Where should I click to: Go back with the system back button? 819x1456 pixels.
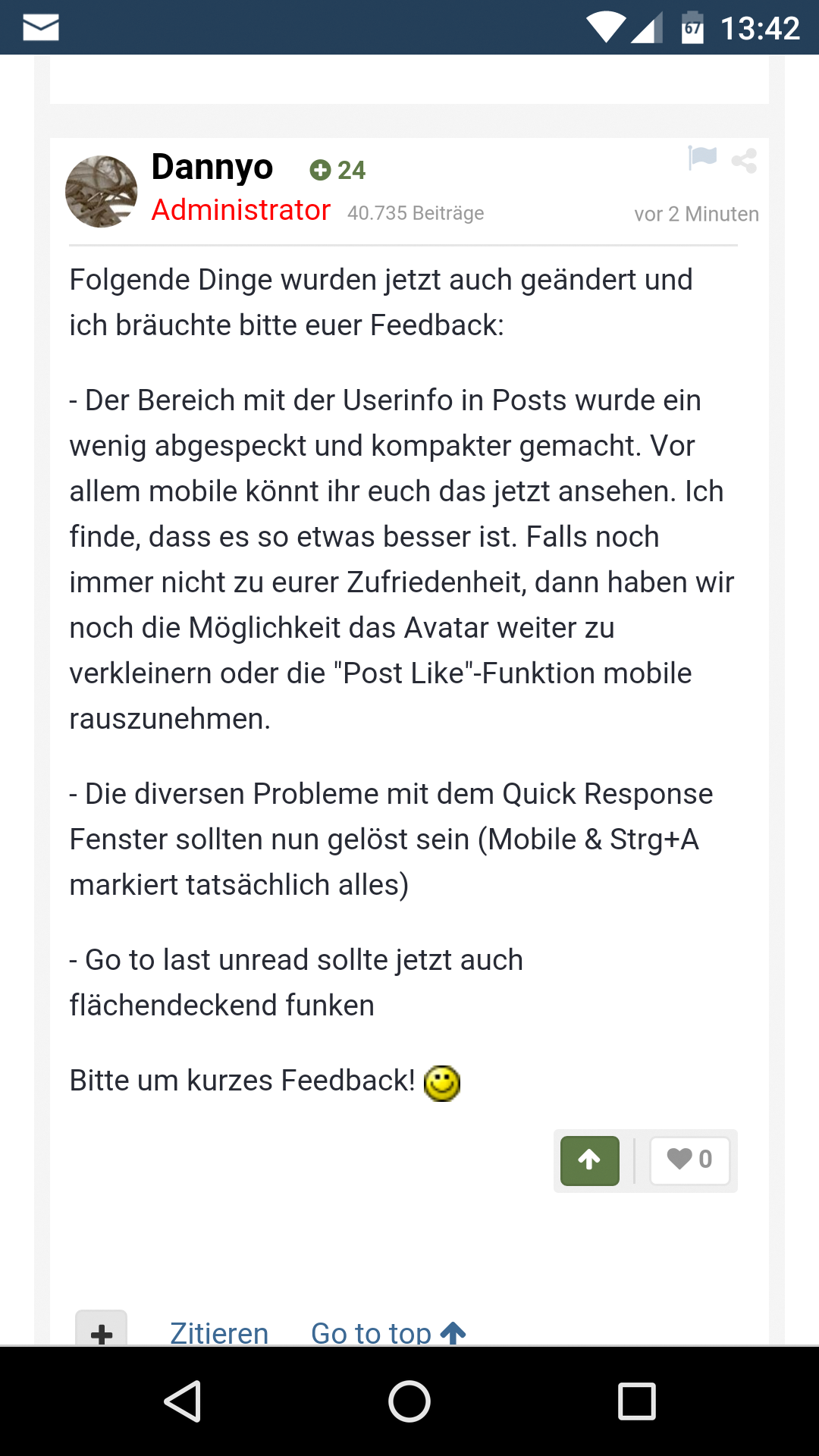point(182,1401)
